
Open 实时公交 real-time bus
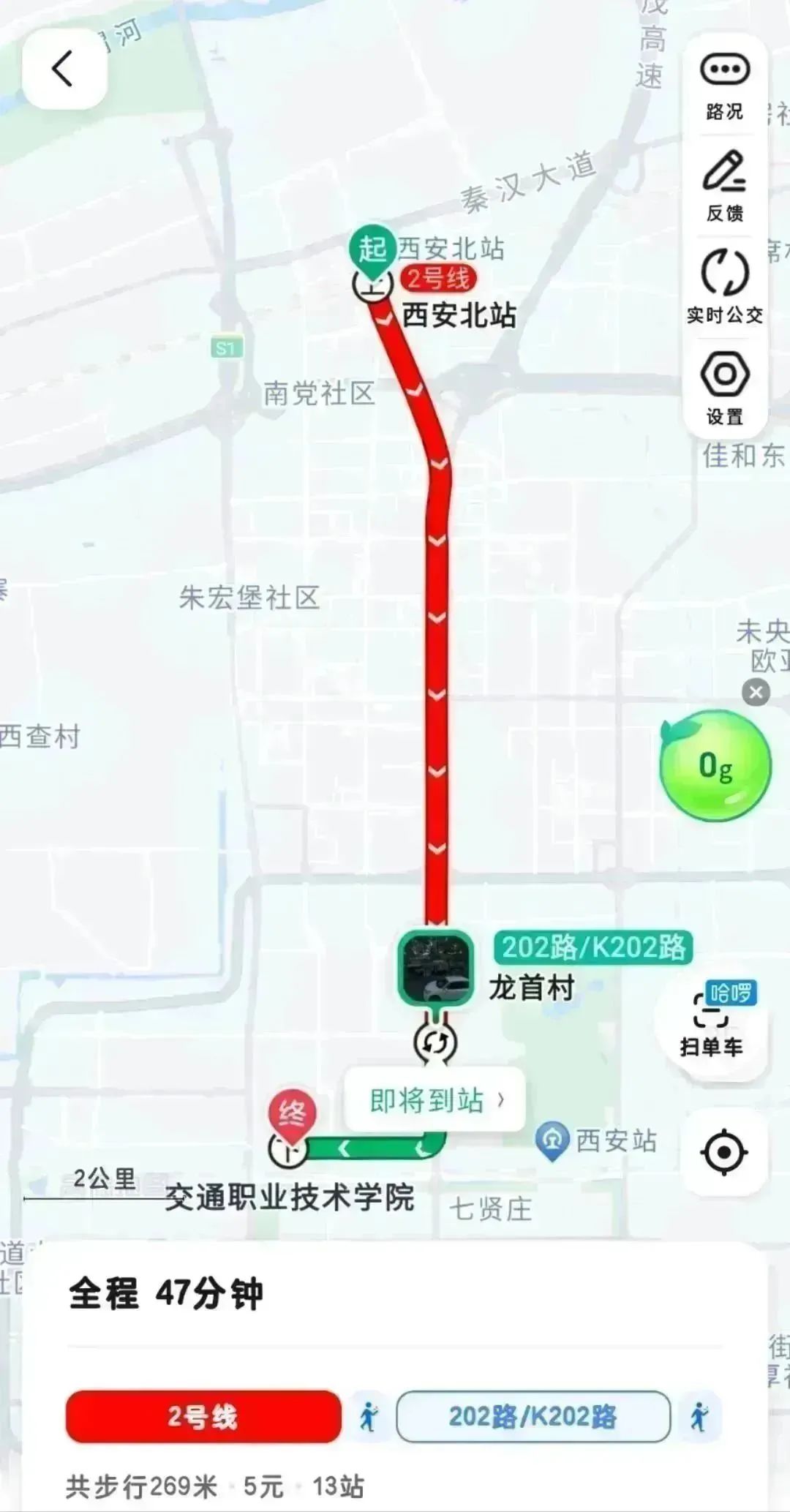tap(724, 287)
